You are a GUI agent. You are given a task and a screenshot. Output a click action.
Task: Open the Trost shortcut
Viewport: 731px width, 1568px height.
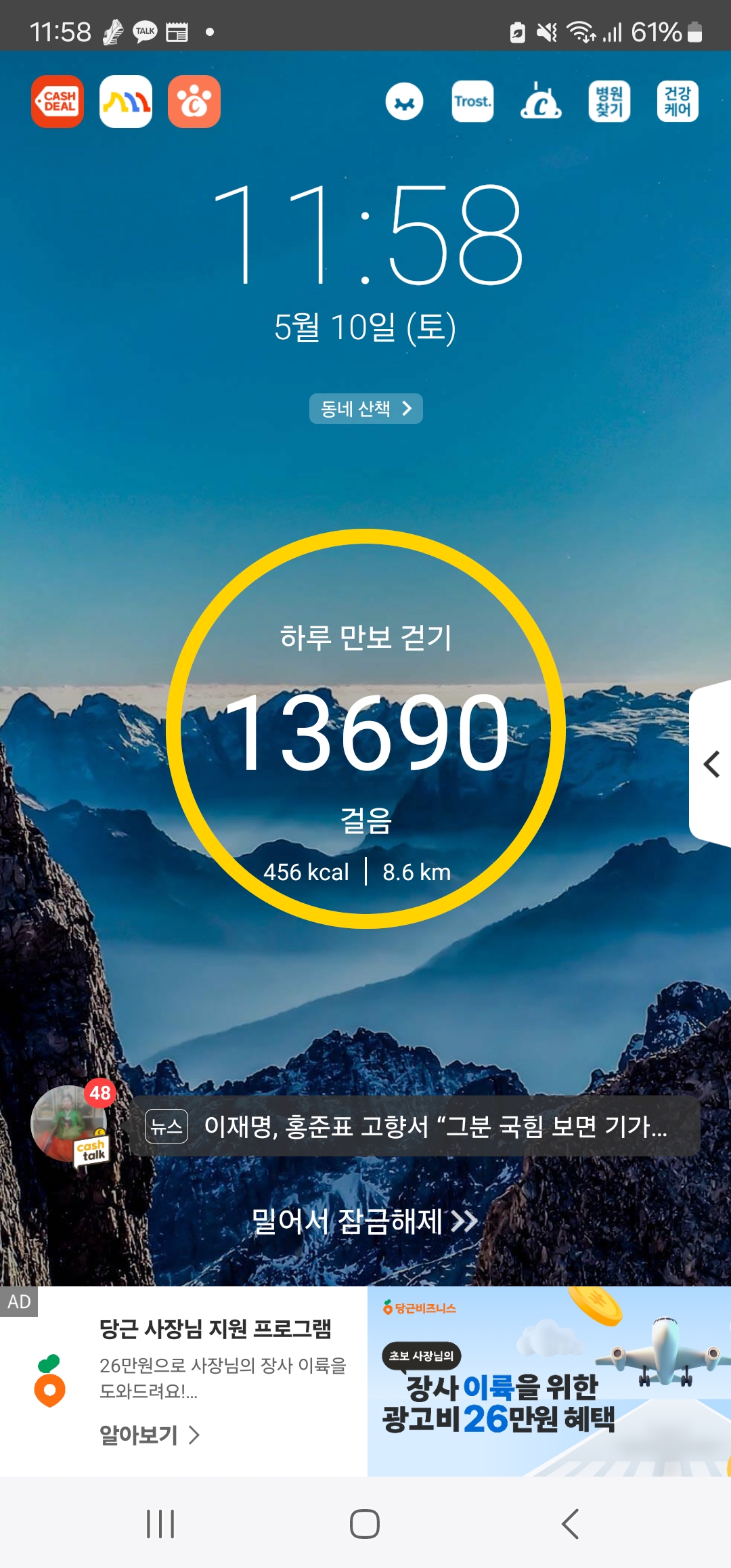click(472, 102)
